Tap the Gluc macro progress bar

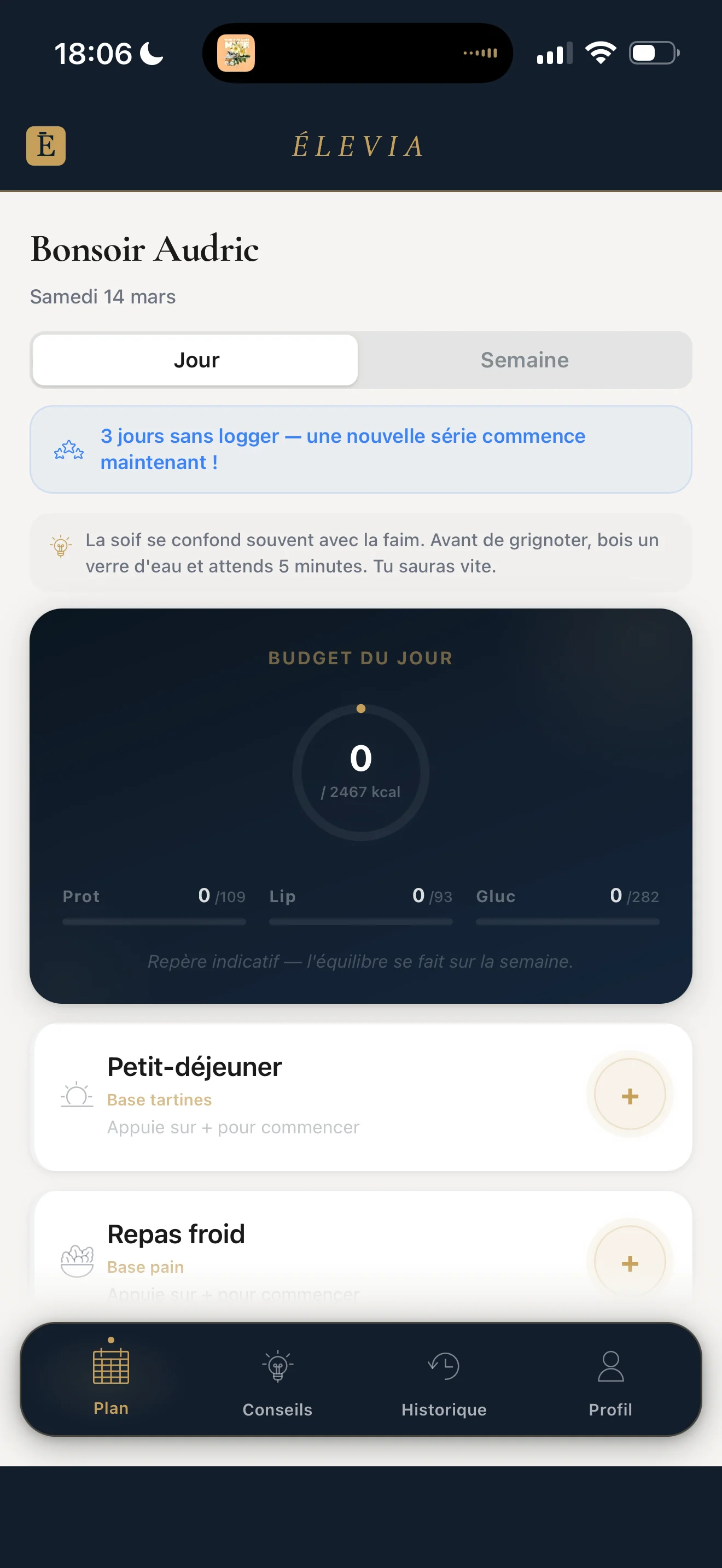tap(567, 922)
